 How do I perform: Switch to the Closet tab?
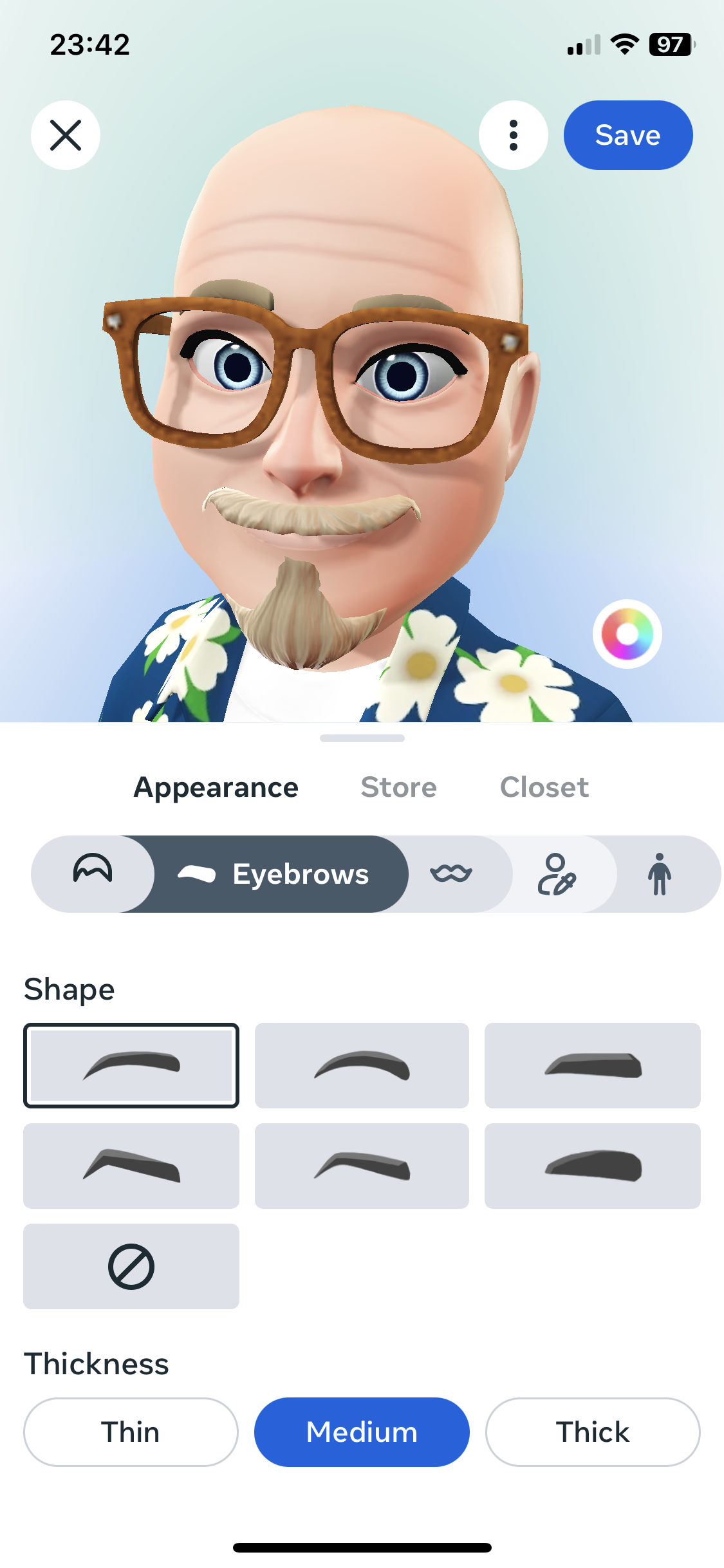pyautogui.click(x=544, y=787)
